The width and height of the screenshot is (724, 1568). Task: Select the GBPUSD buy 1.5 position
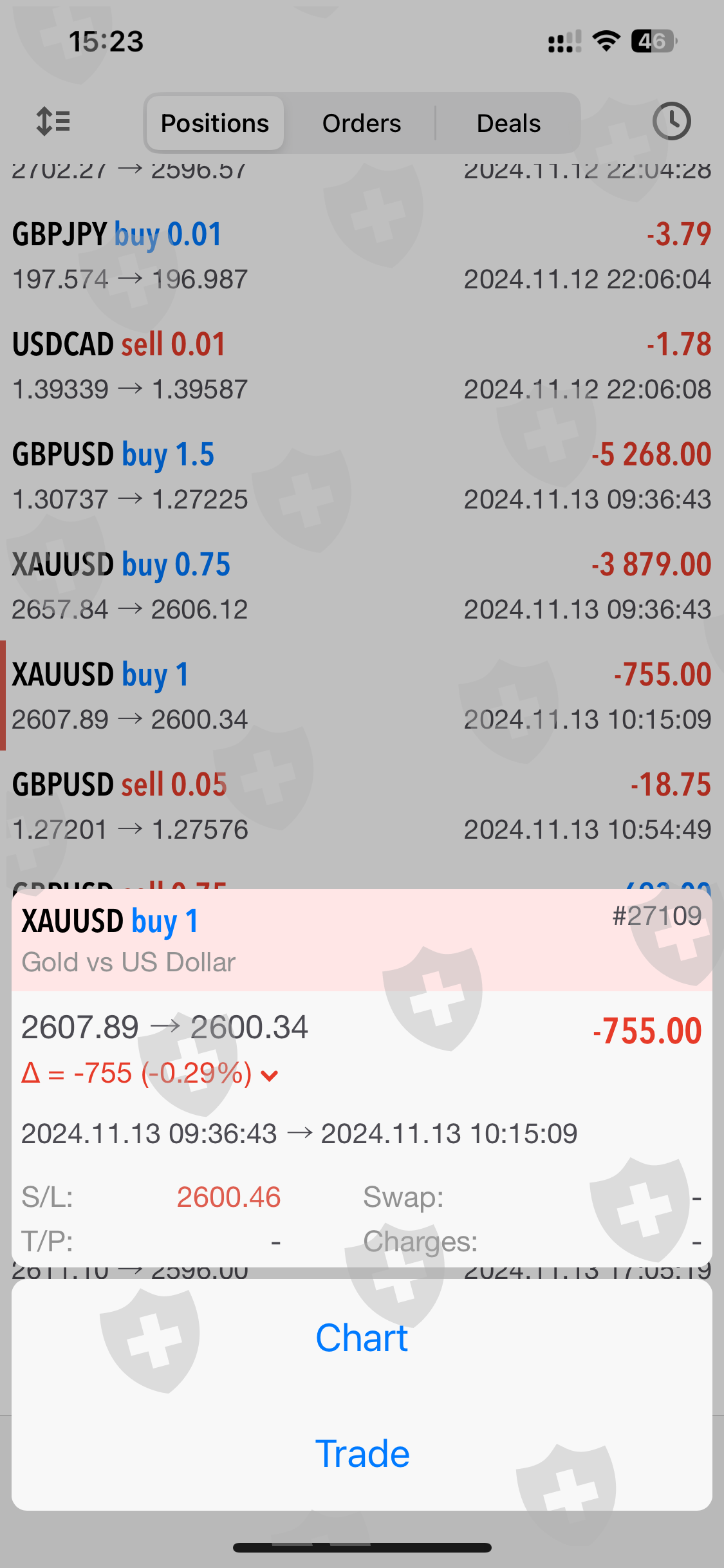click(x=362, y=476)
